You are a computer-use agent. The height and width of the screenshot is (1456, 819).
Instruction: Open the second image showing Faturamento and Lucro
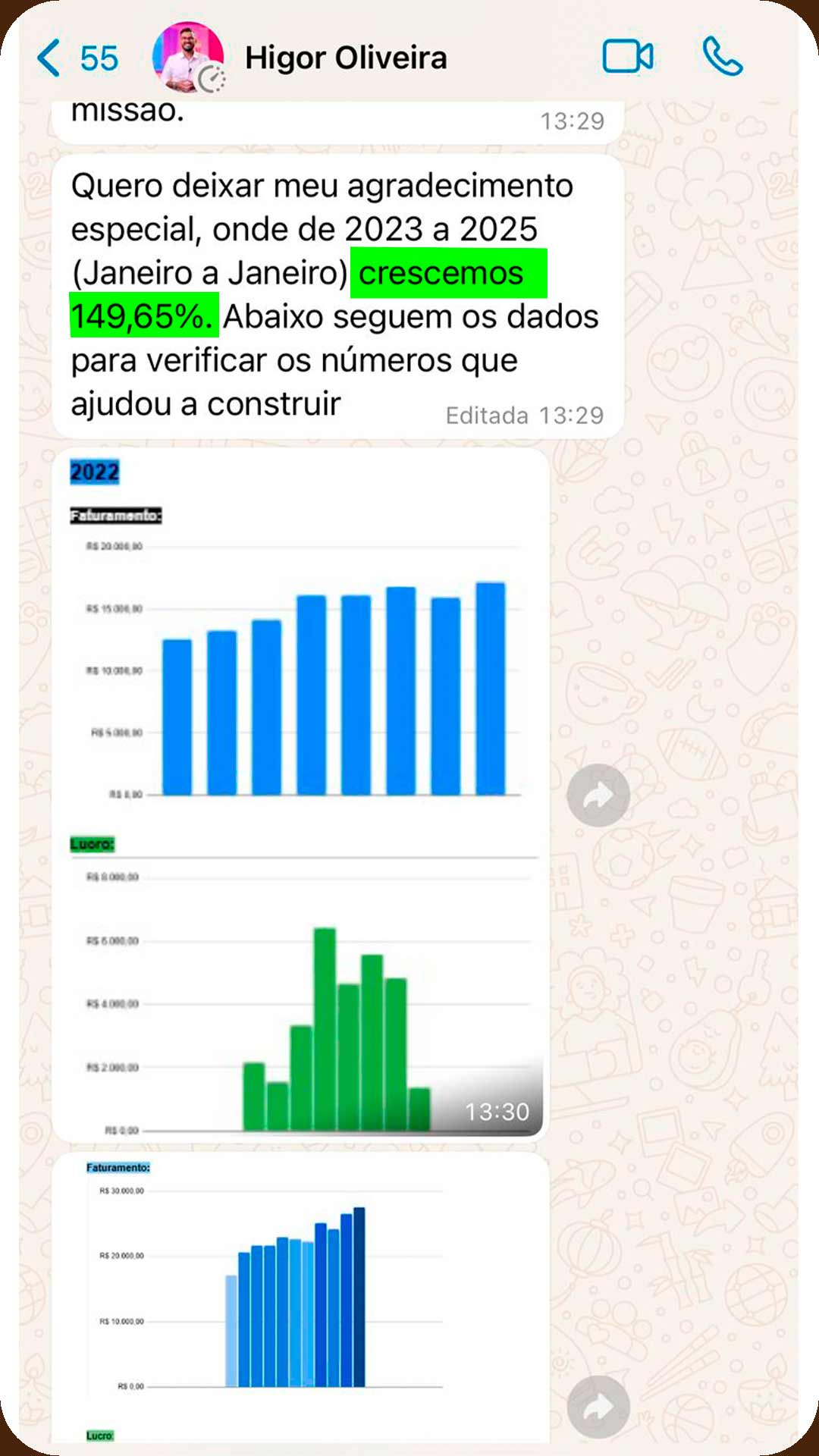pos(303,1289)
